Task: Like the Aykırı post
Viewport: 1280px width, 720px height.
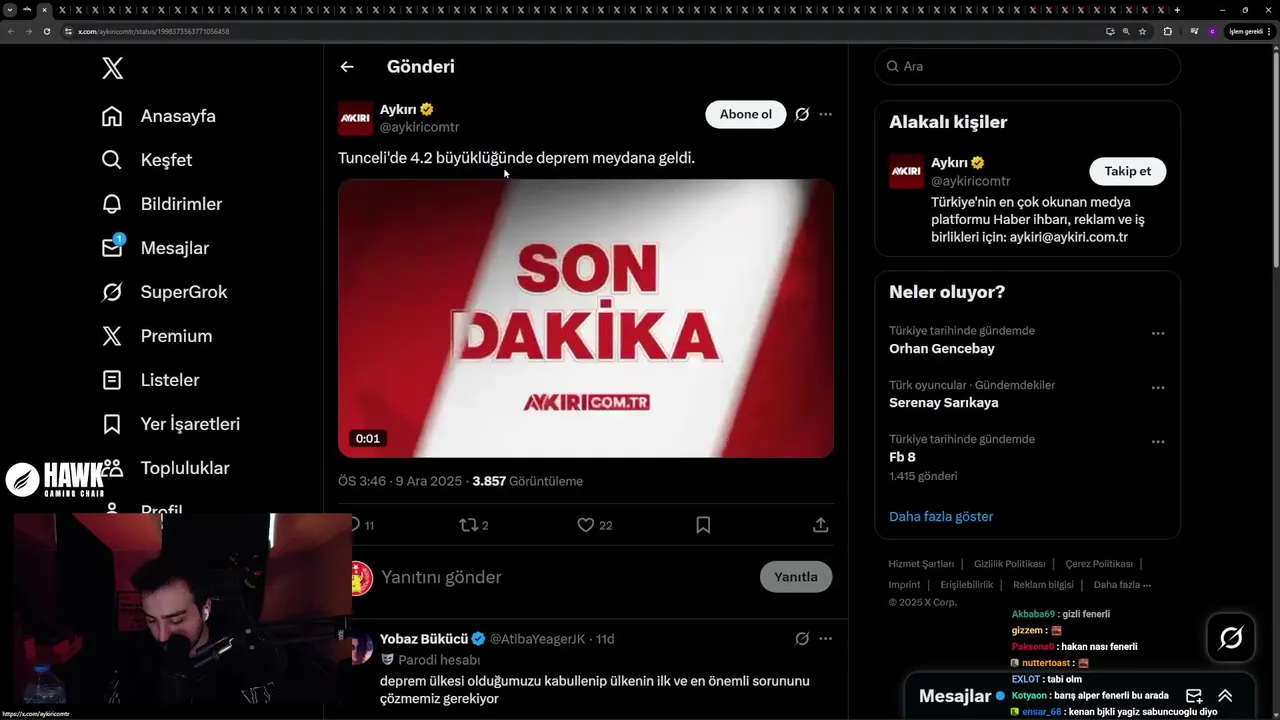Action: (x=586, y=525)
